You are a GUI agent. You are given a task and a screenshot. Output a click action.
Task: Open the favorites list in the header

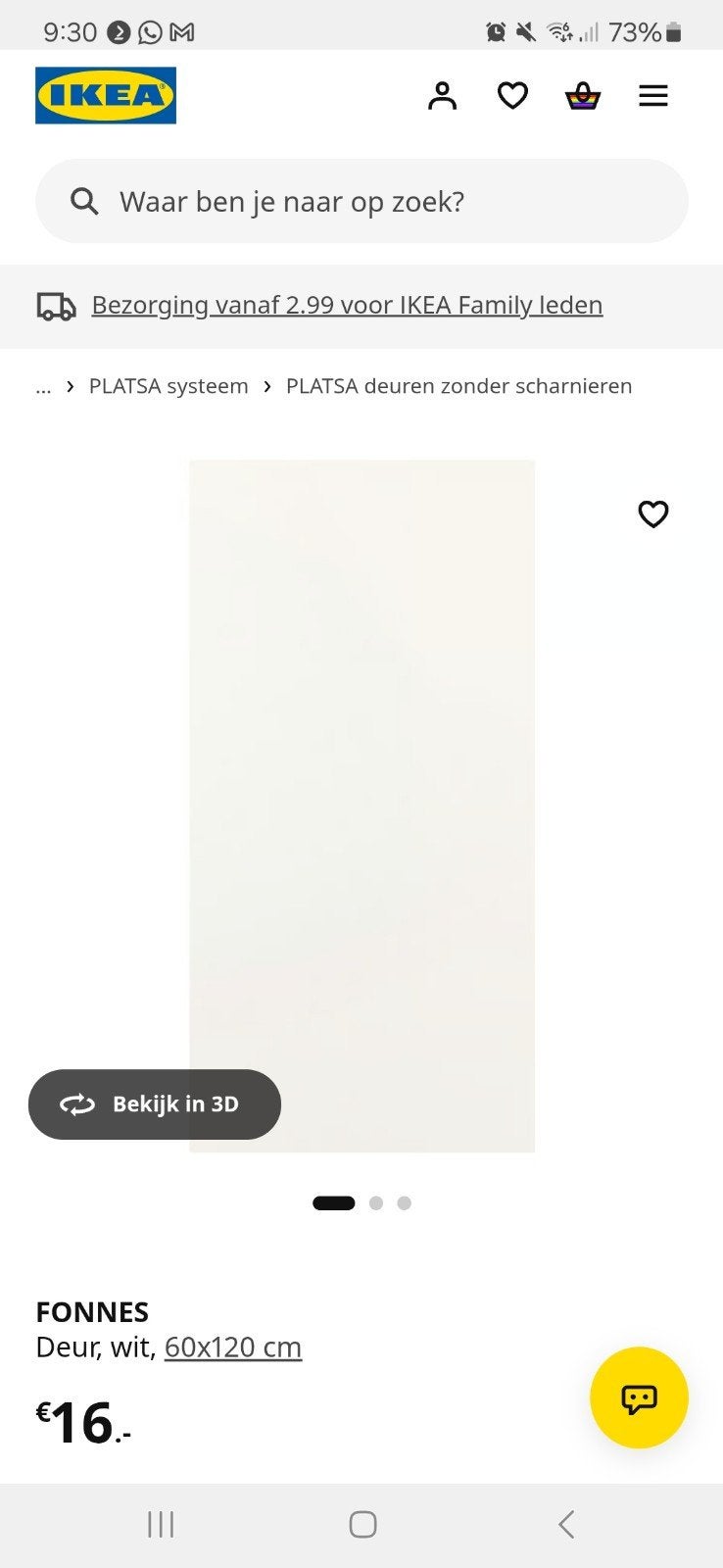tap(512, 96)
